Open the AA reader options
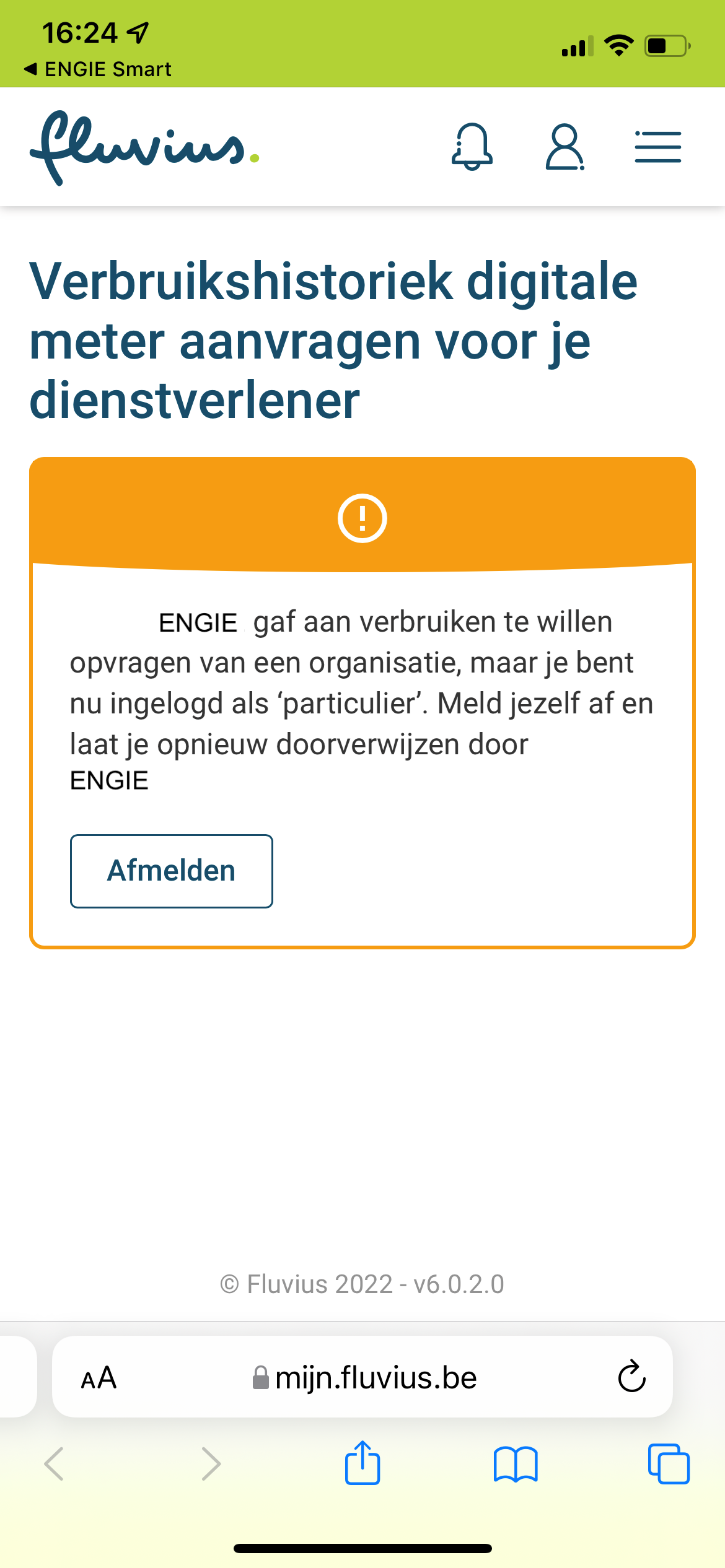 coord(99,1378)
